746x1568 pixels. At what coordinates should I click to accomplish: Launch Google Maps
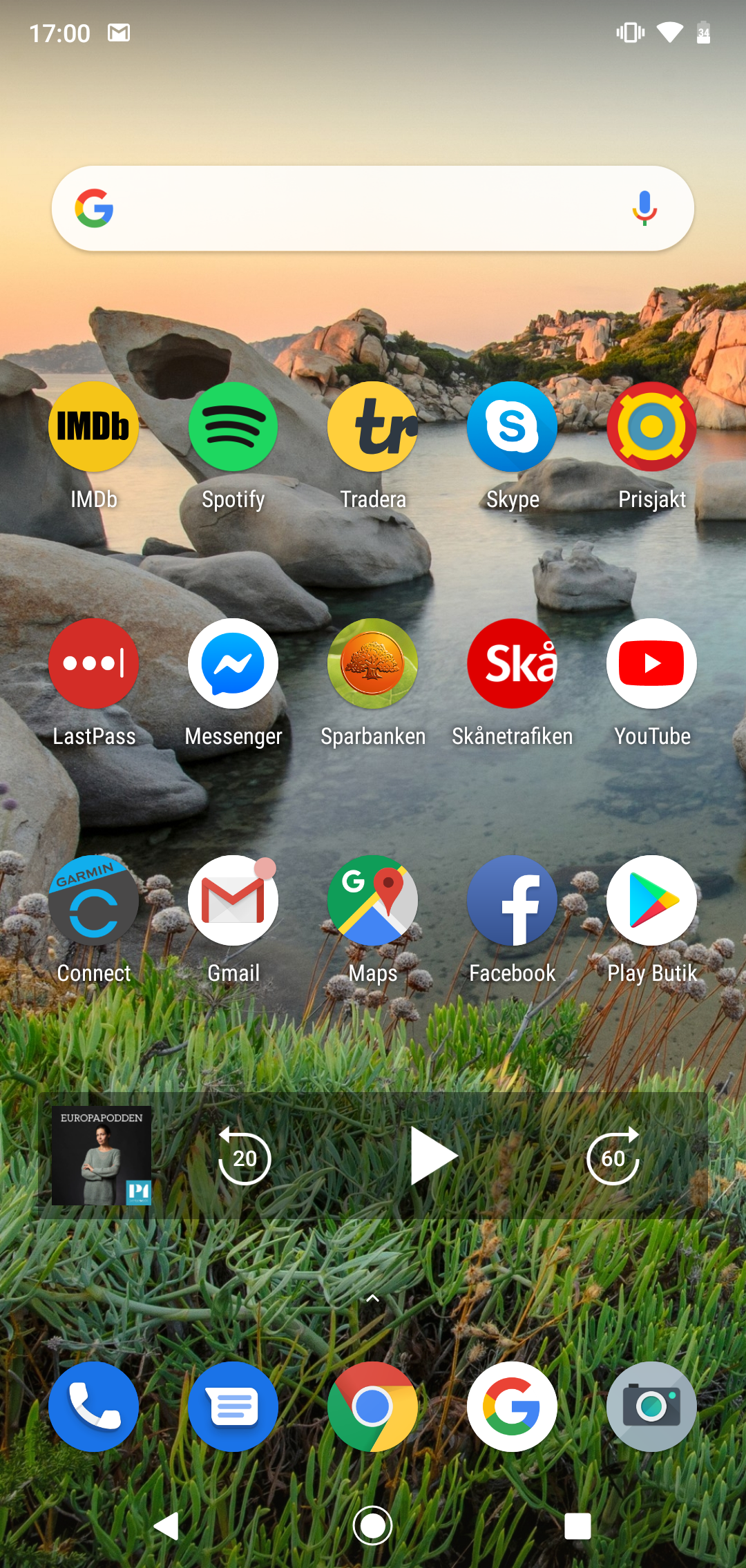tap(373, 901)
